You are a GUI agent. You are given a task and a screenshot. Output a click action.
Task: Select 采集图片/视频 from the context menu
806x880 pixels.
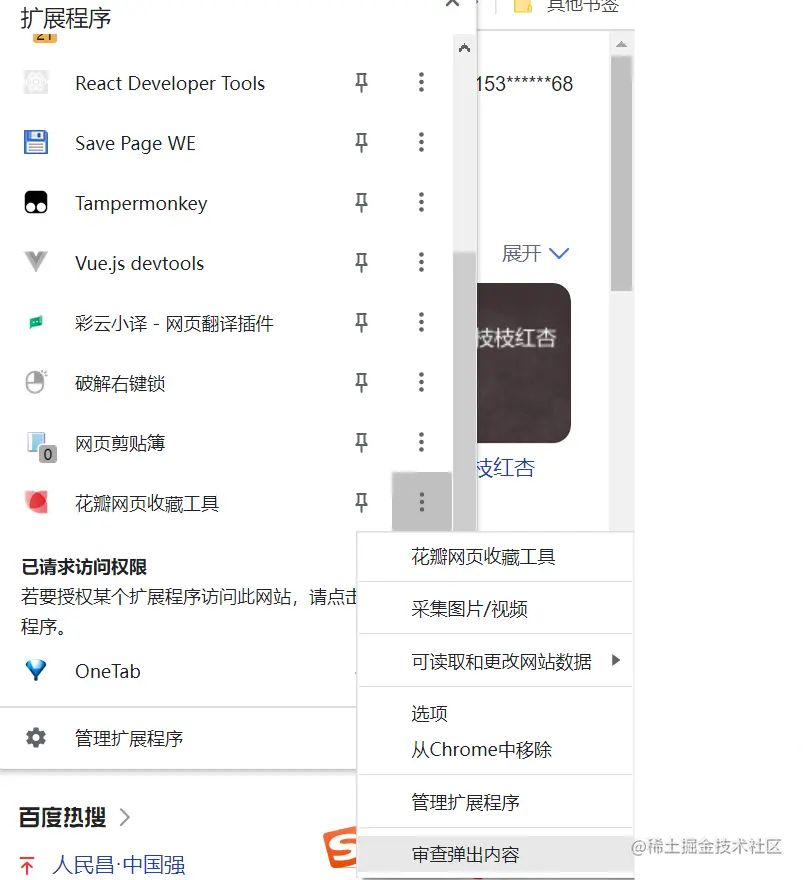[469, 609]
